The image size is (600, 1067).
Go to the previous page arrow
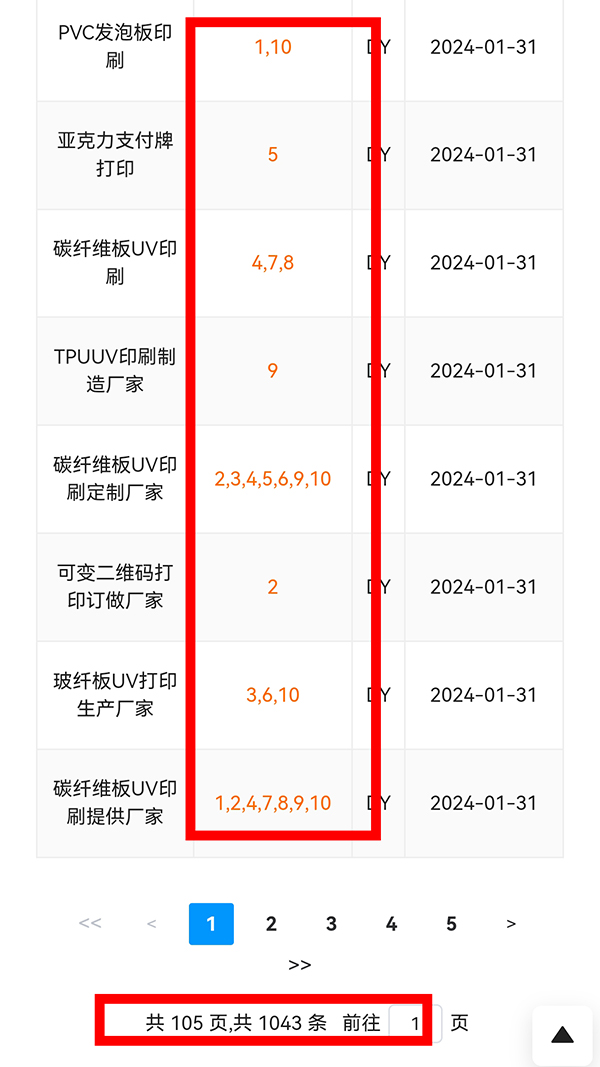click(x=151, y=924)
